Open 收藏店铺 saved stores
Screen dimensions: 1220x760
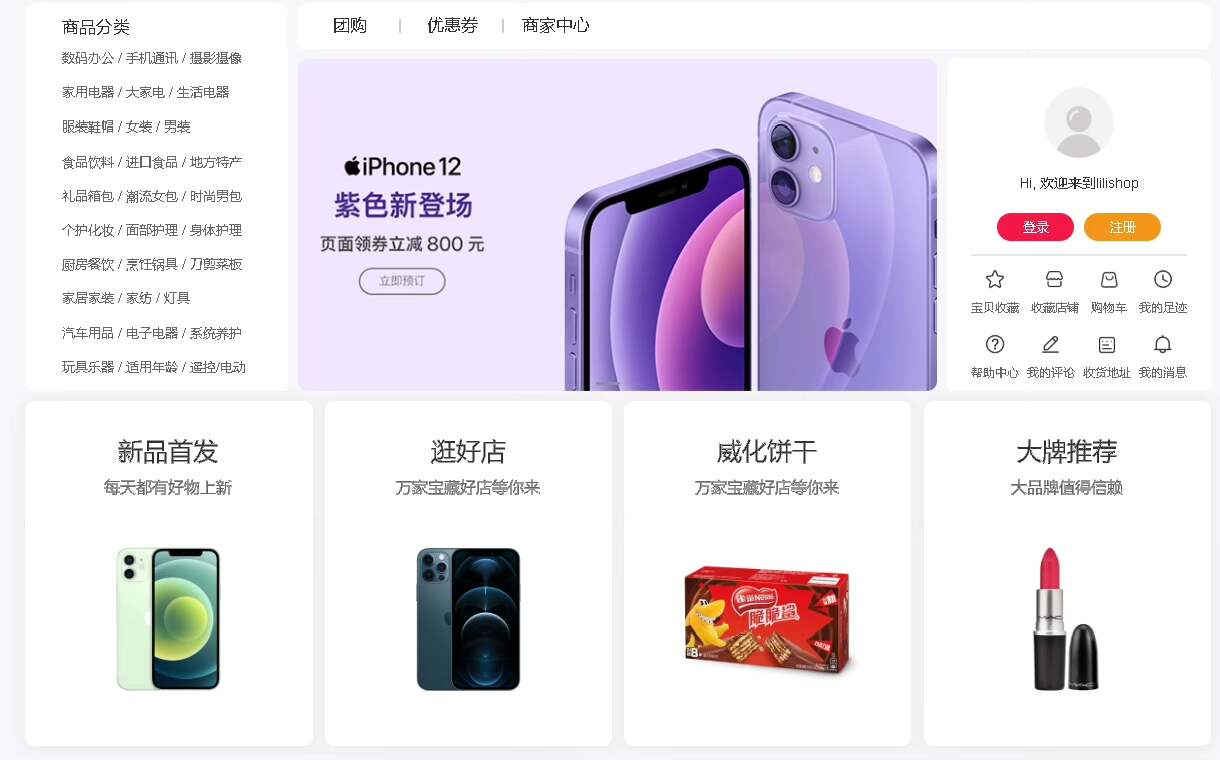[x=1054, y=291]
